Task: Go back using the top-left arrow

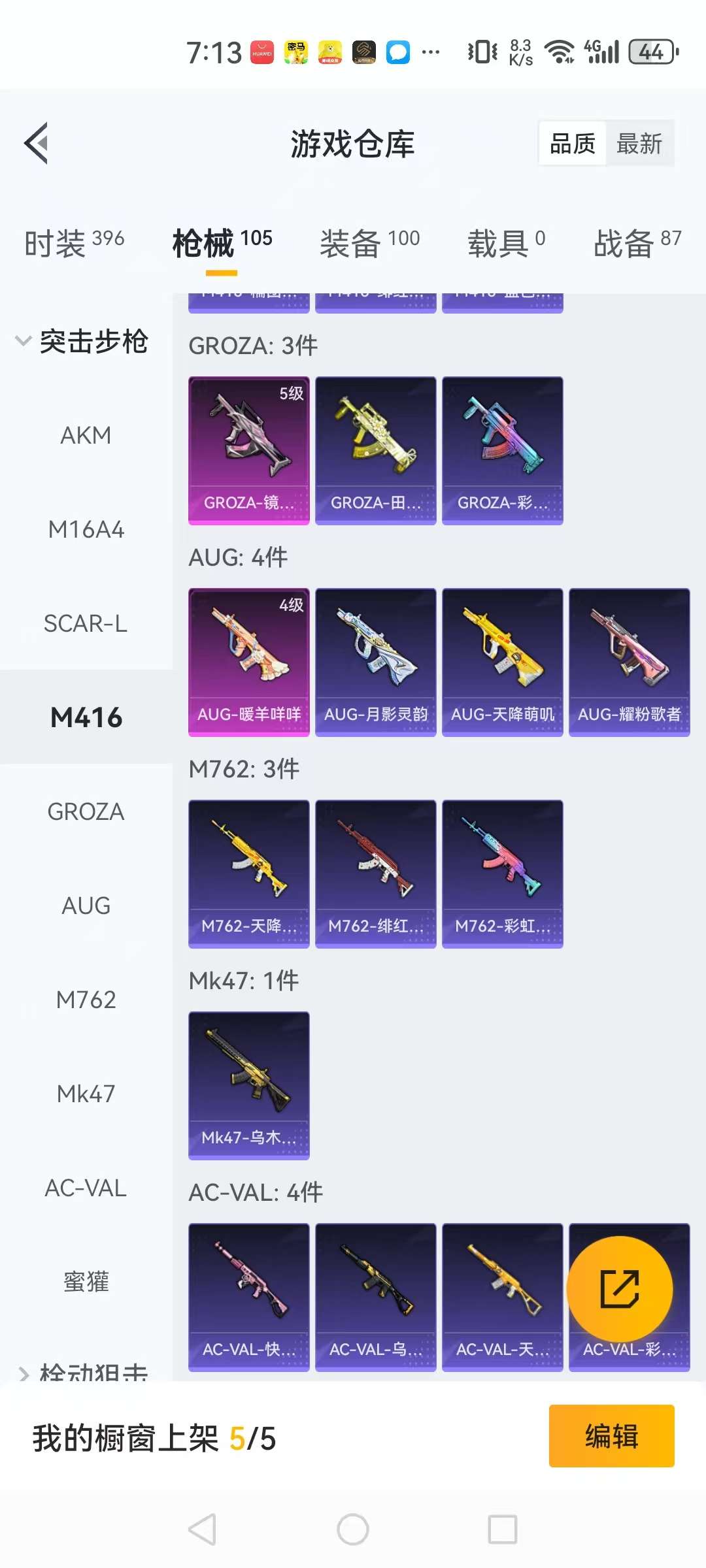Action: point(37,143)
